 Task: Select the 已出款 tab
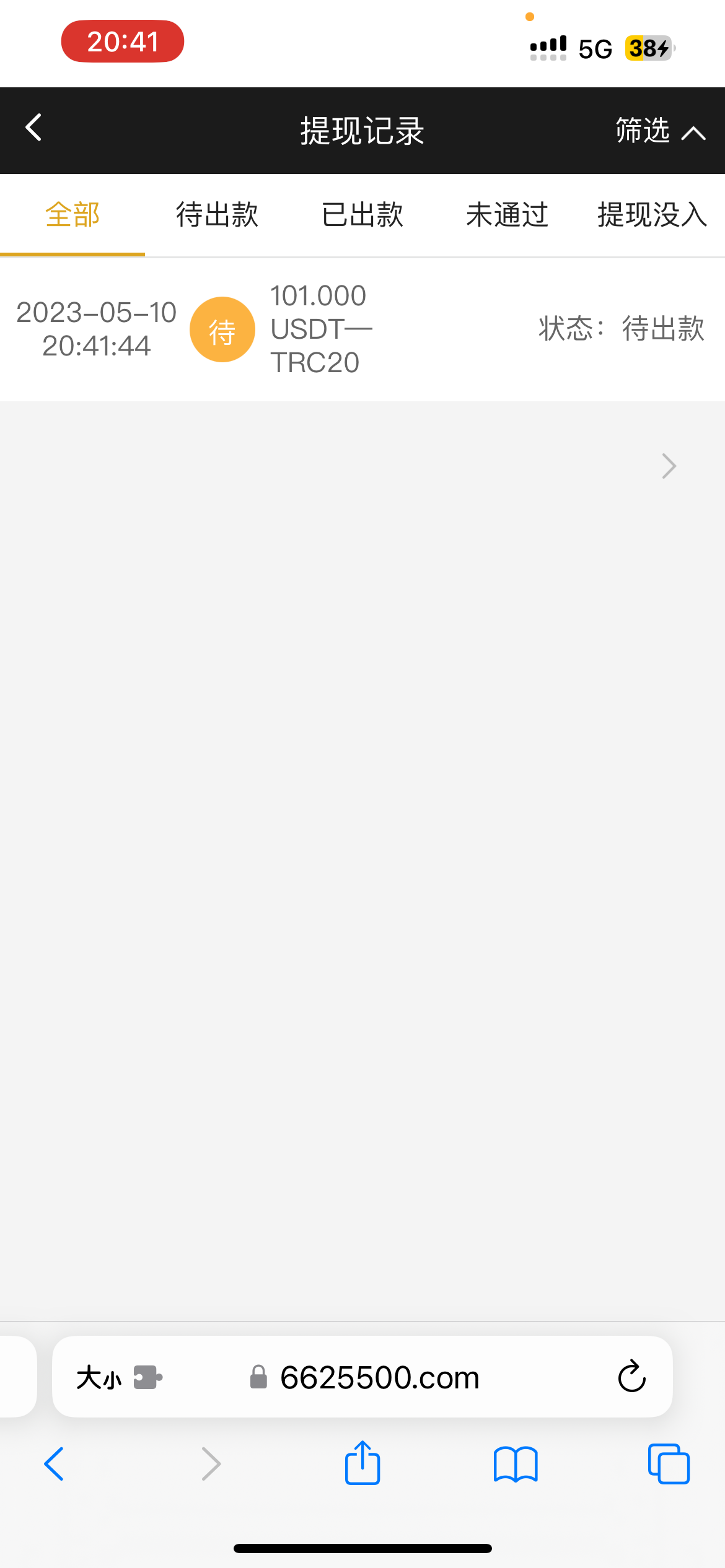pos(362,215)
